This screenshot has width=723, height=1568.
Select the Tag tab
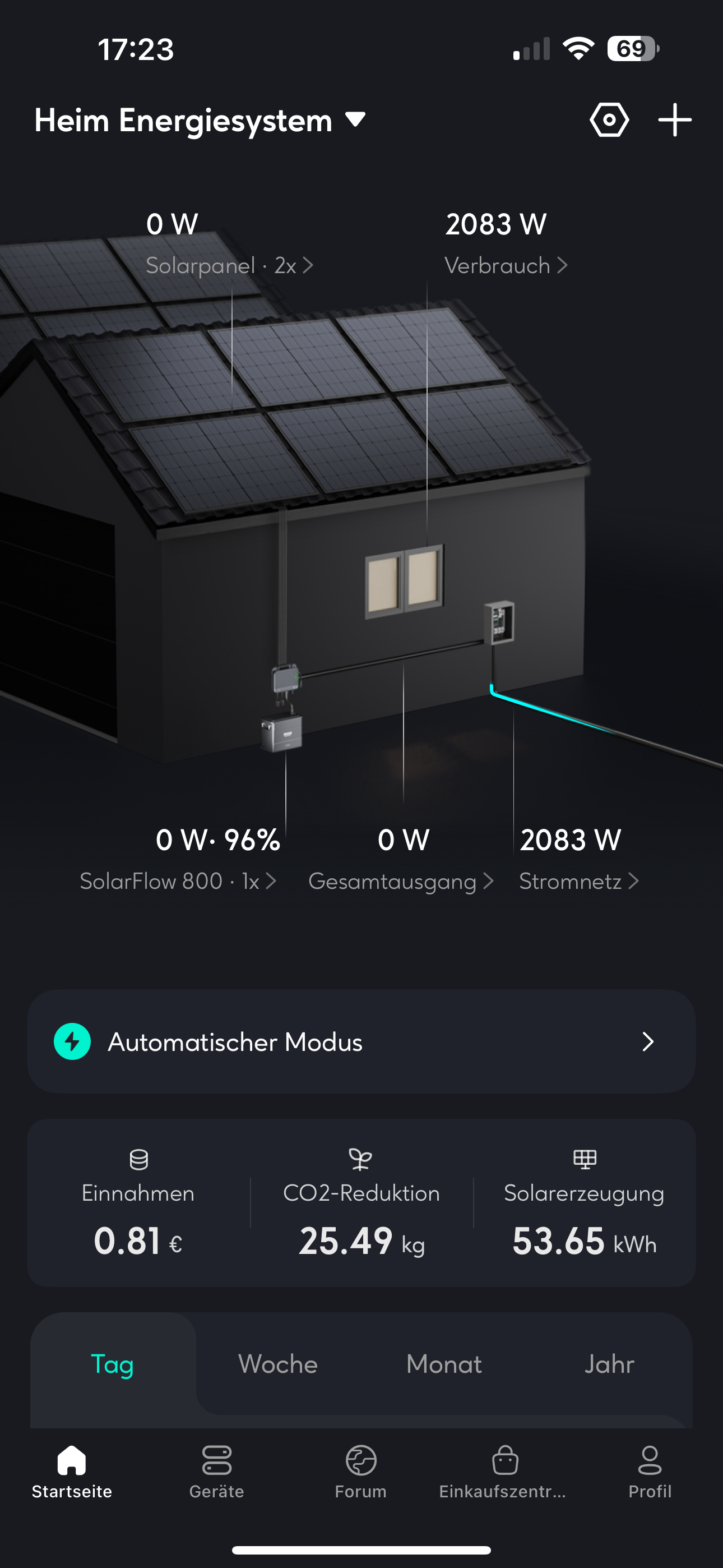coord(113,1364)
